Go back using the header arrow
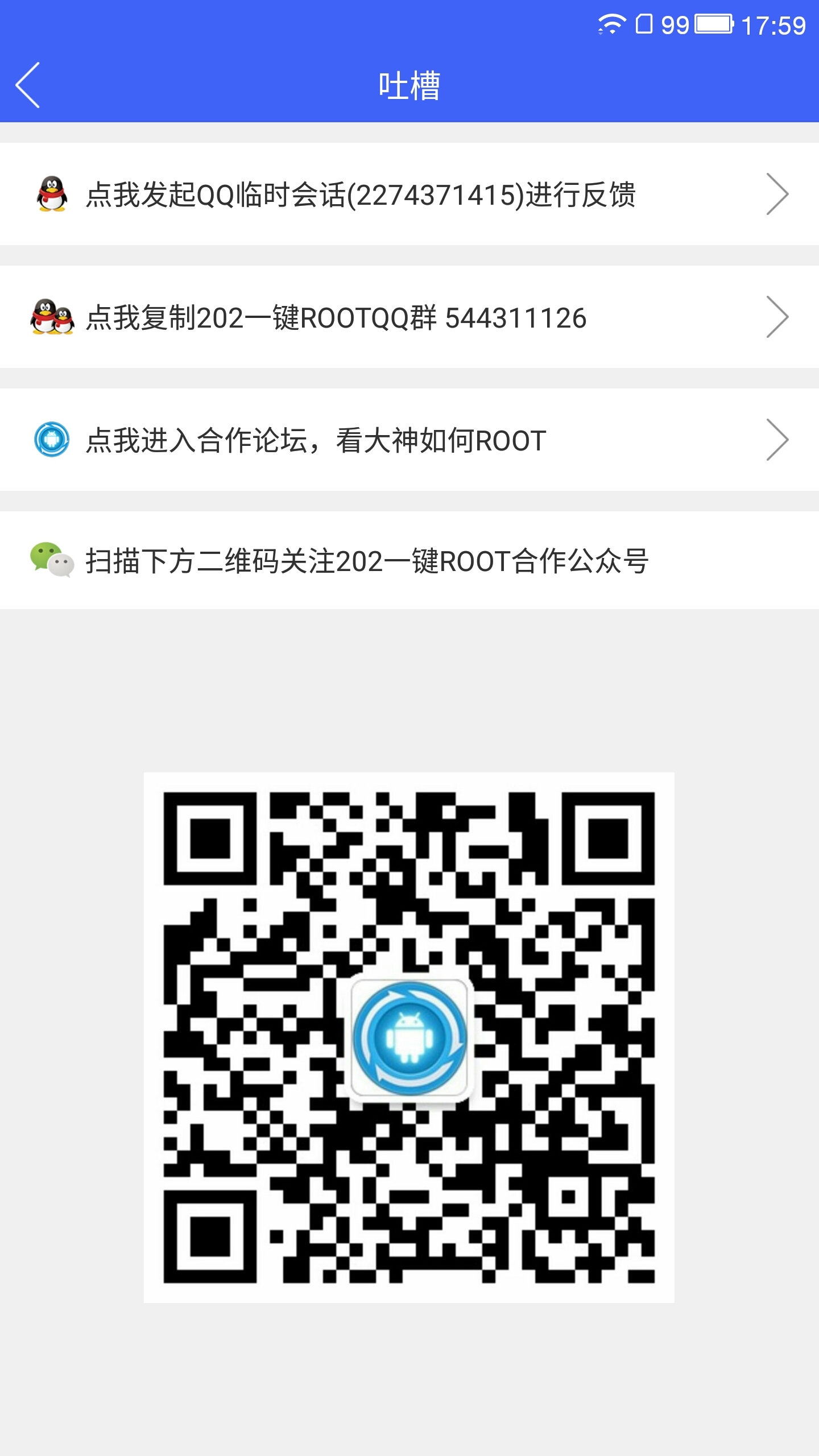Screen dimensions: 819x1456 point(28,85)
